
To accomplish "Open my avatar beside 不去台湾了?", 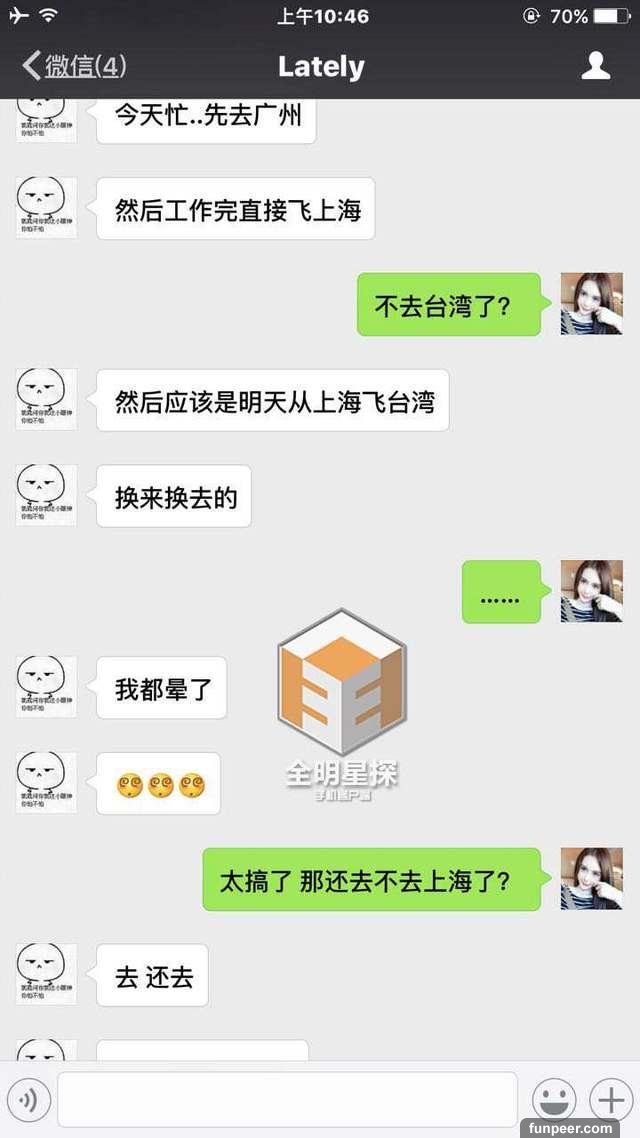I will (591, 303).
